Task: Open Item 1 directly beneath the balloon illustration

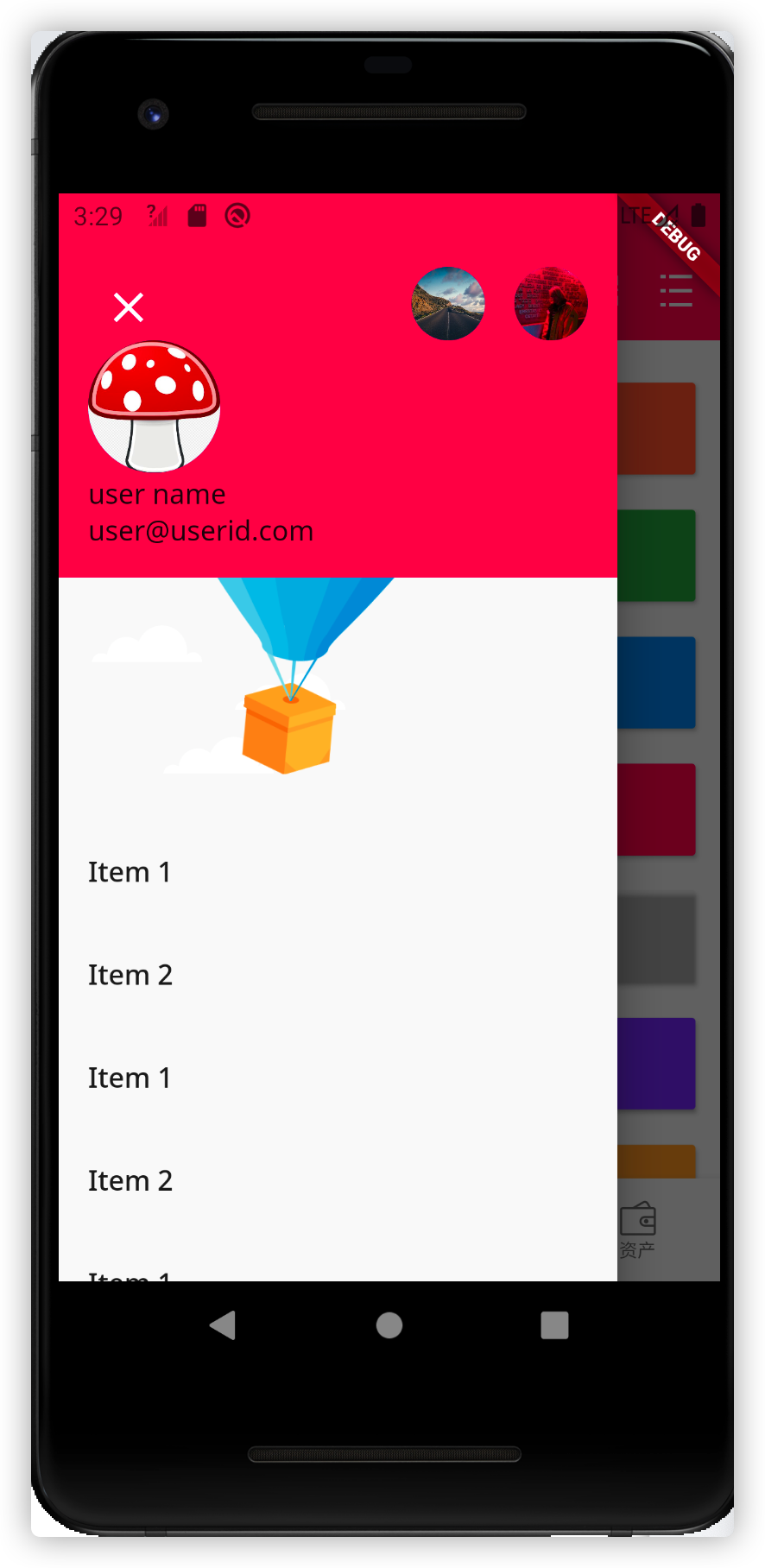Action: point(338,872)
